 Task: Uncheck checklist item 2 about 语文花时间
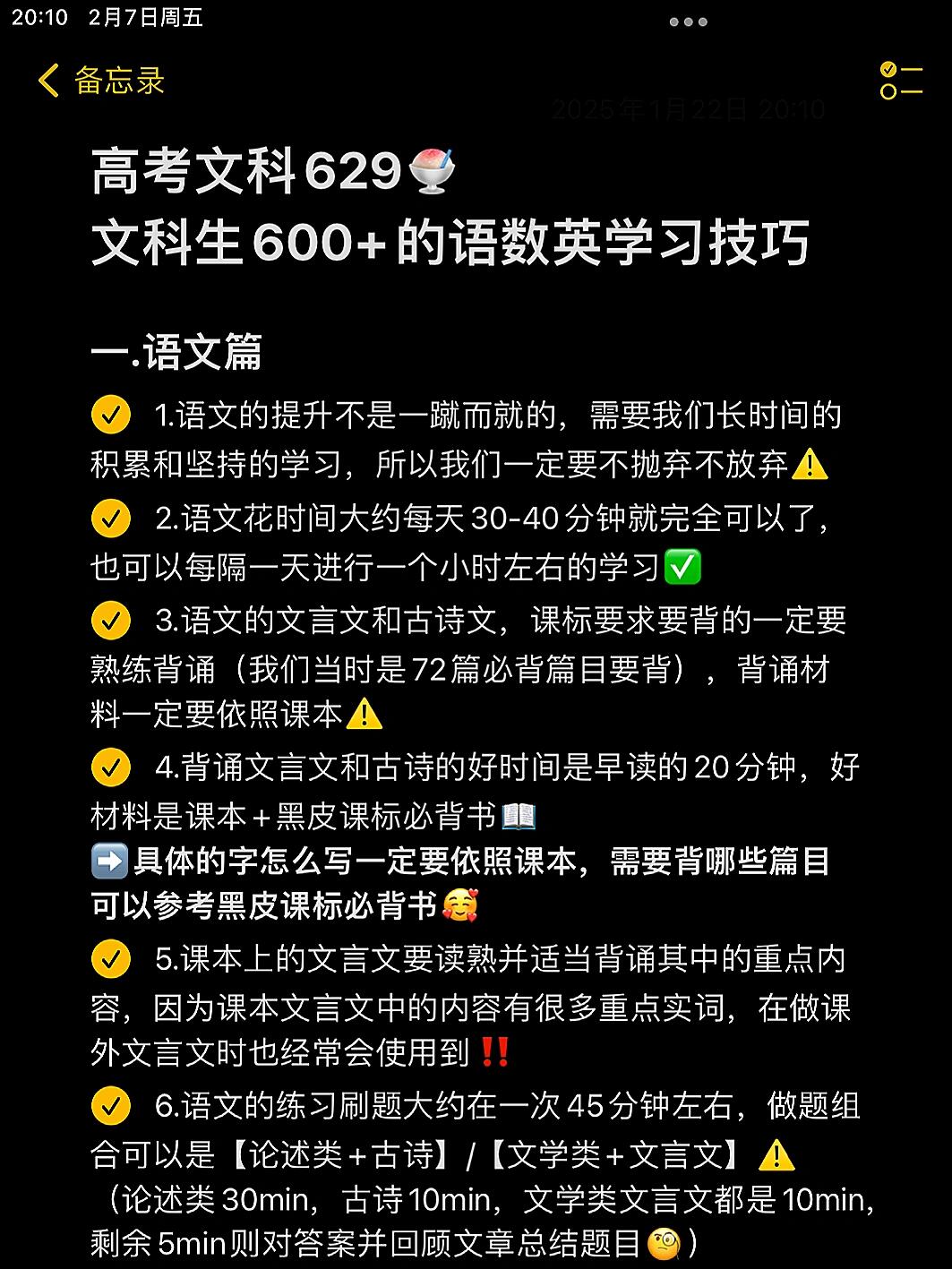[x=111, y=518]
